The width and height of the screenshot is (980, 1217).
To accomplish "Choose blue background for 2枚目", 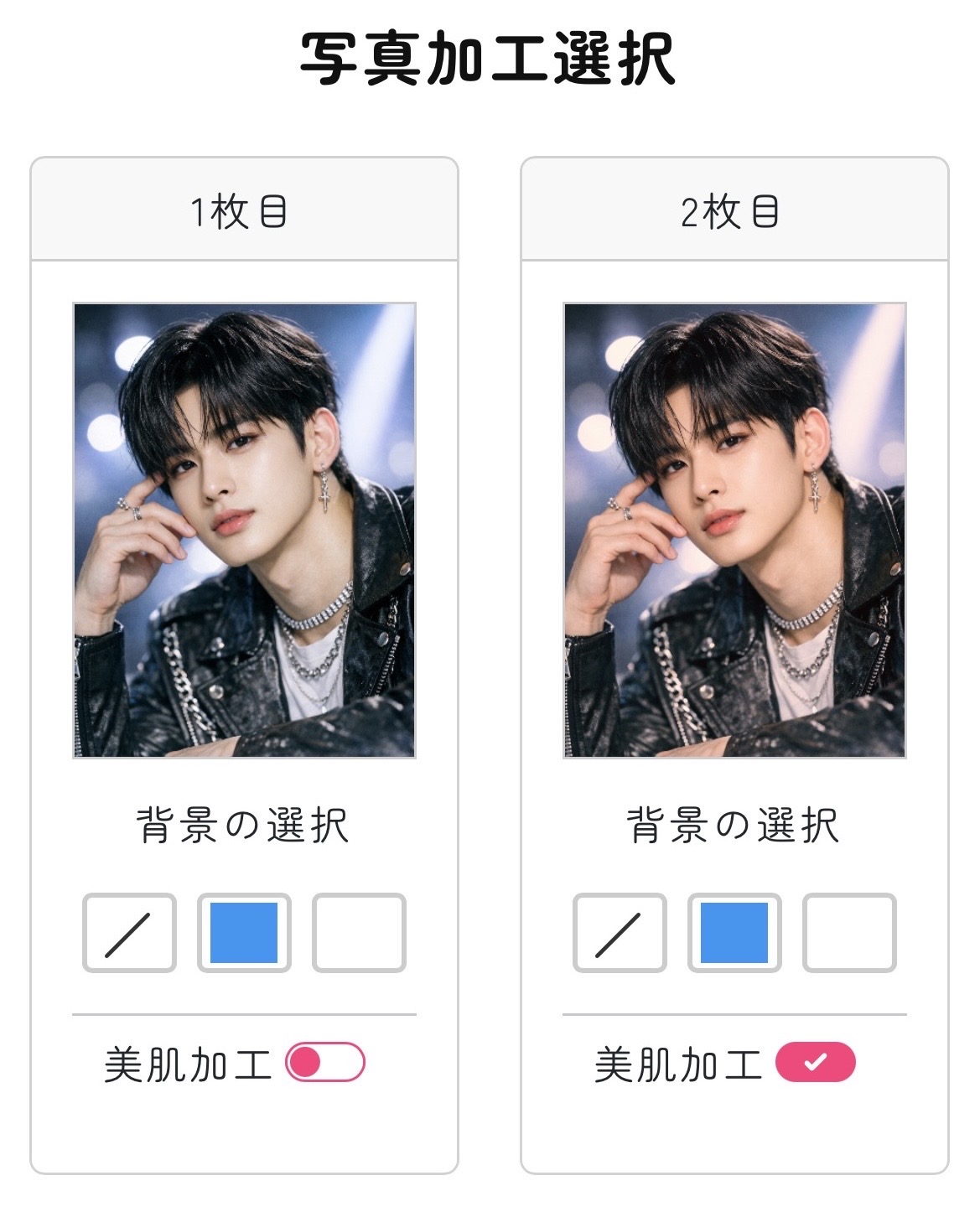I will coord(734,933).
